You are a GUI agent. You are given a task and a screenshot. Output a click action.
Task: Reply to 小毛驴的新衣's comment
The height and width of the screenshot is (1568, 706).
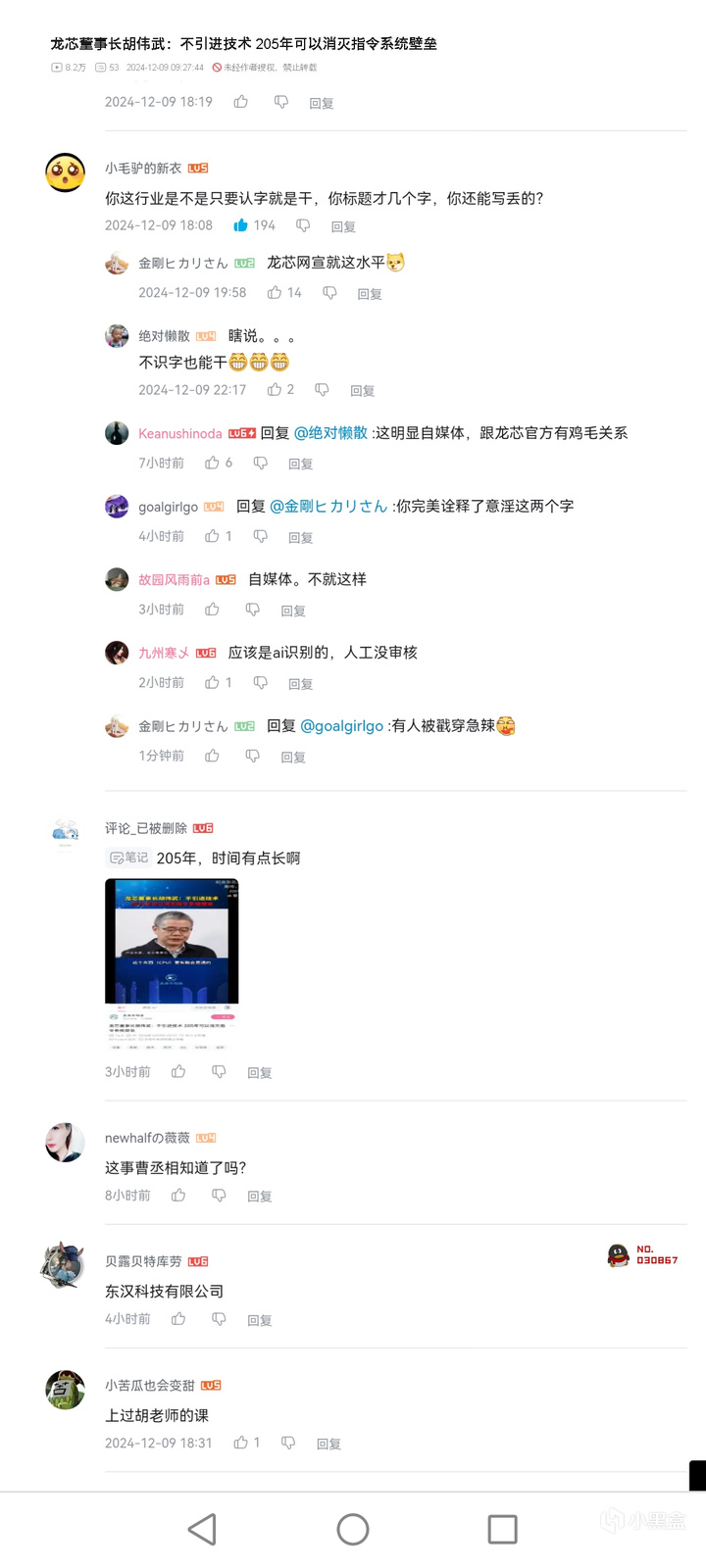tap(343, 226)
